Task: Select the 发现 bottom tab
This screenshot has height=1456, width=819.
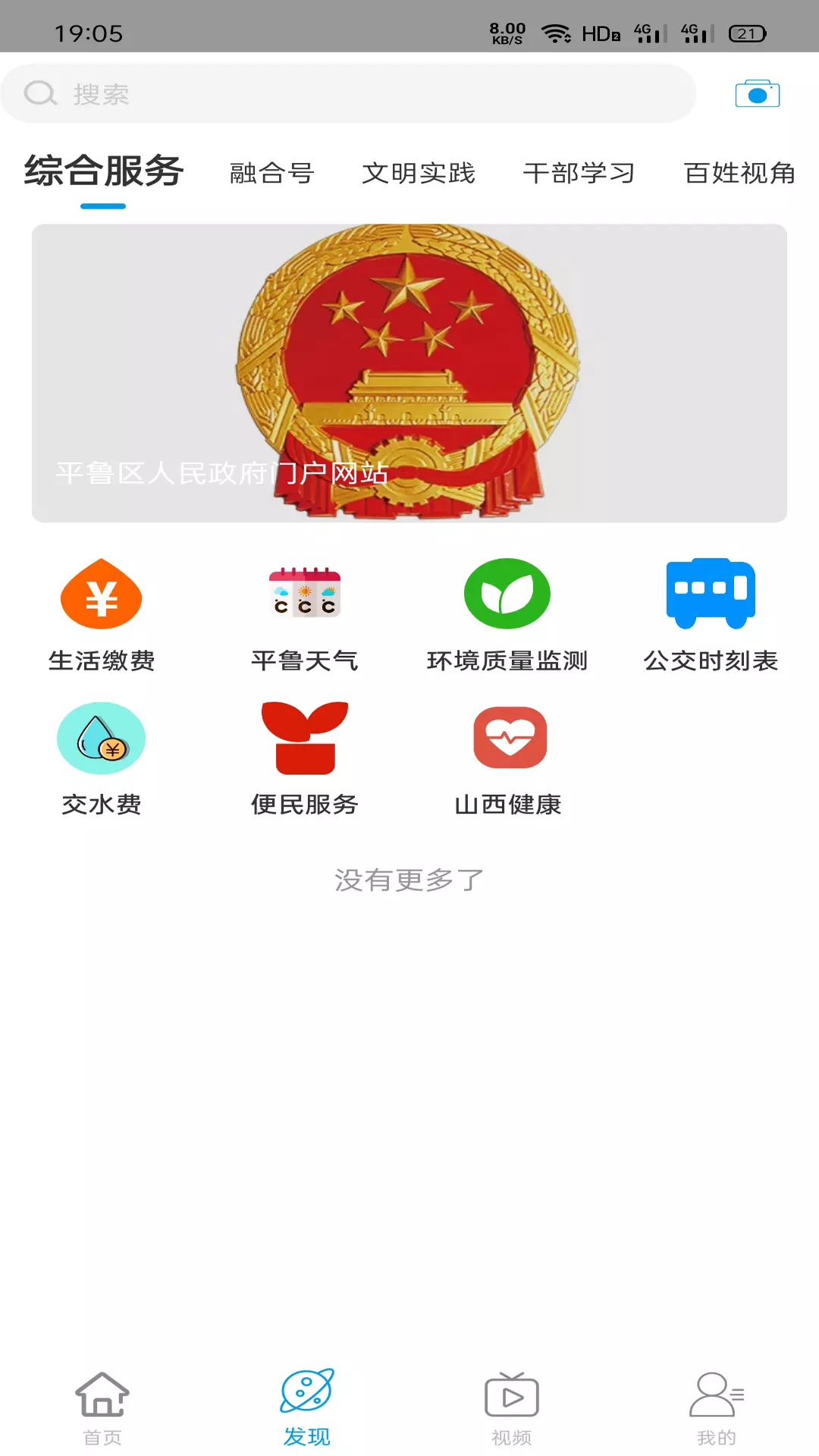Action: click(x=307, y=1408)
